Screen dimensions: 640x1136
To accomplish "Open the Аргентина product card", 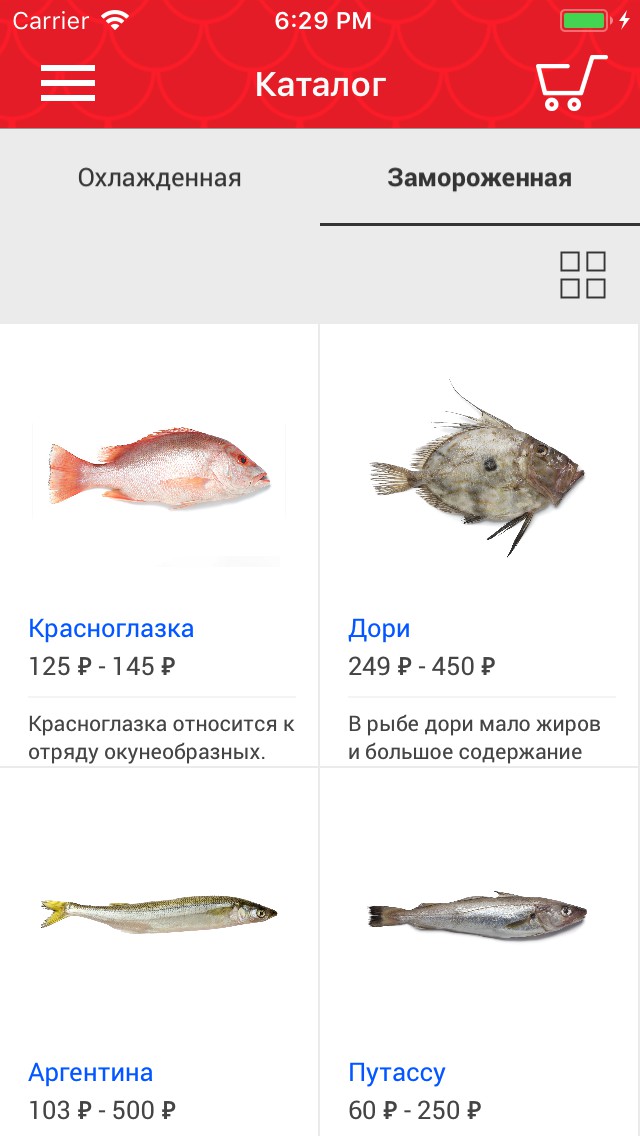I will (x=160, y=950).
